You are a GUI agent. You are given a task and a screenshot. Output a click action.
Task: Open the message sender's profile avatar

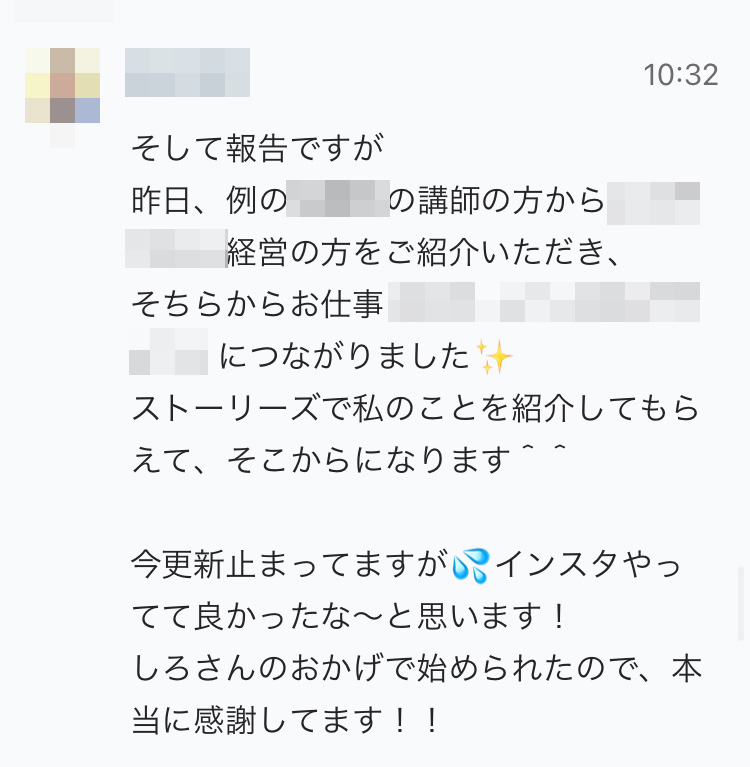click(x=62, y=86)
